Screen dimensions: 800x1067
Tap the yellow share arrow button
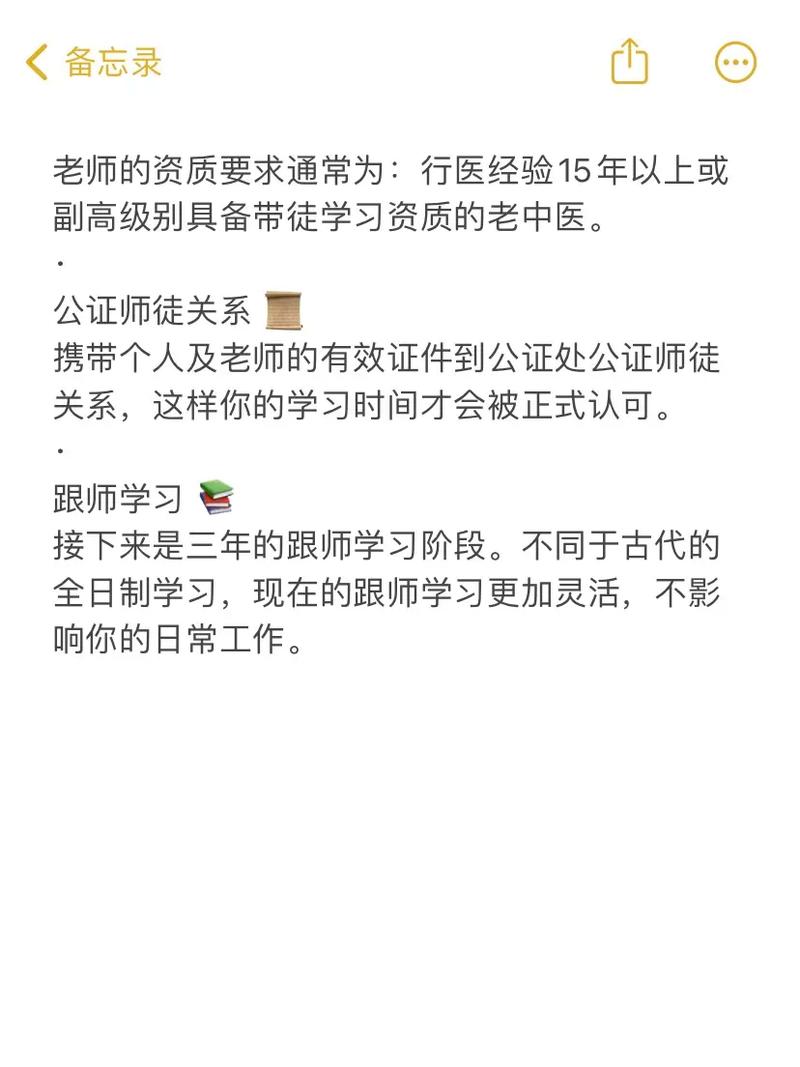629,62
